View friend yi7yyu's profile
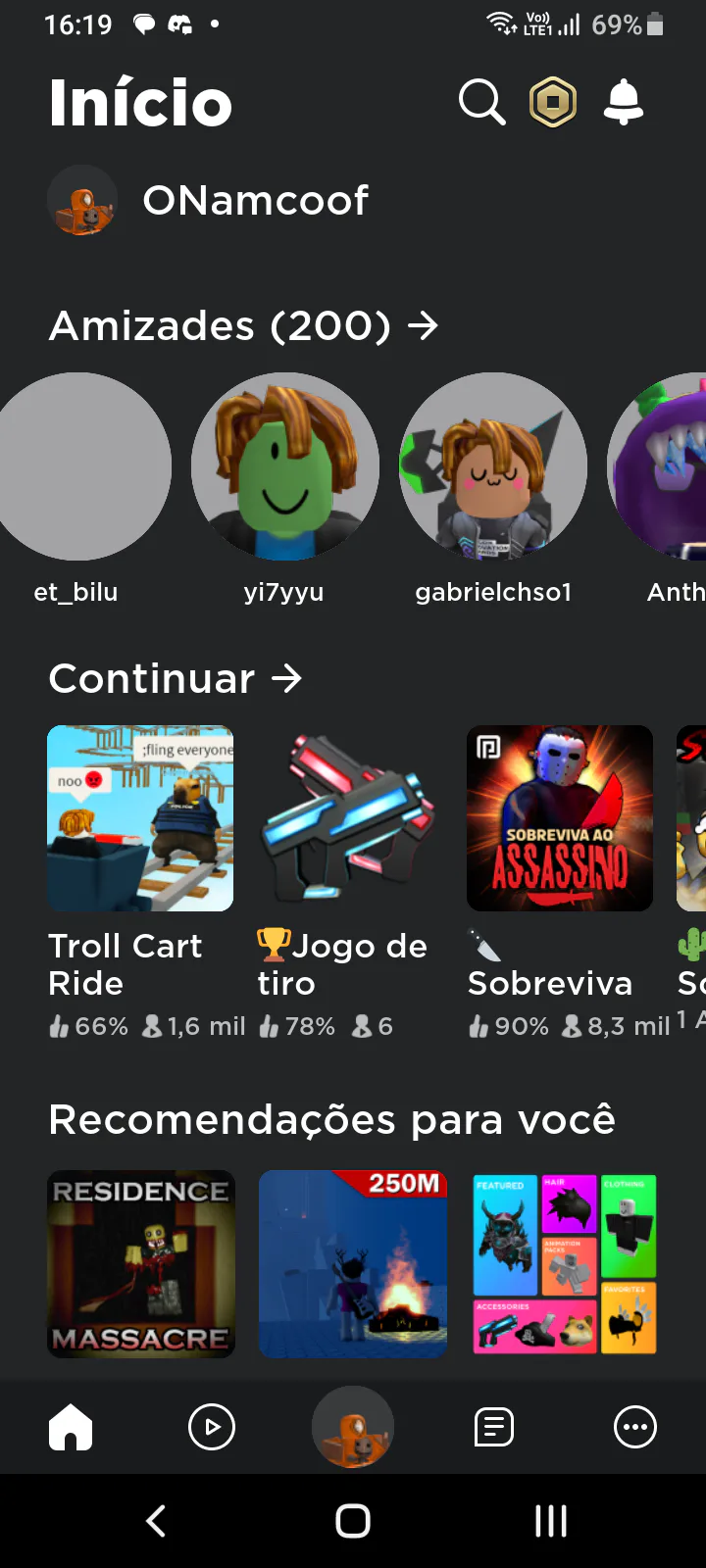This screenshot has height=1568, width=706. tap(284, 467)
